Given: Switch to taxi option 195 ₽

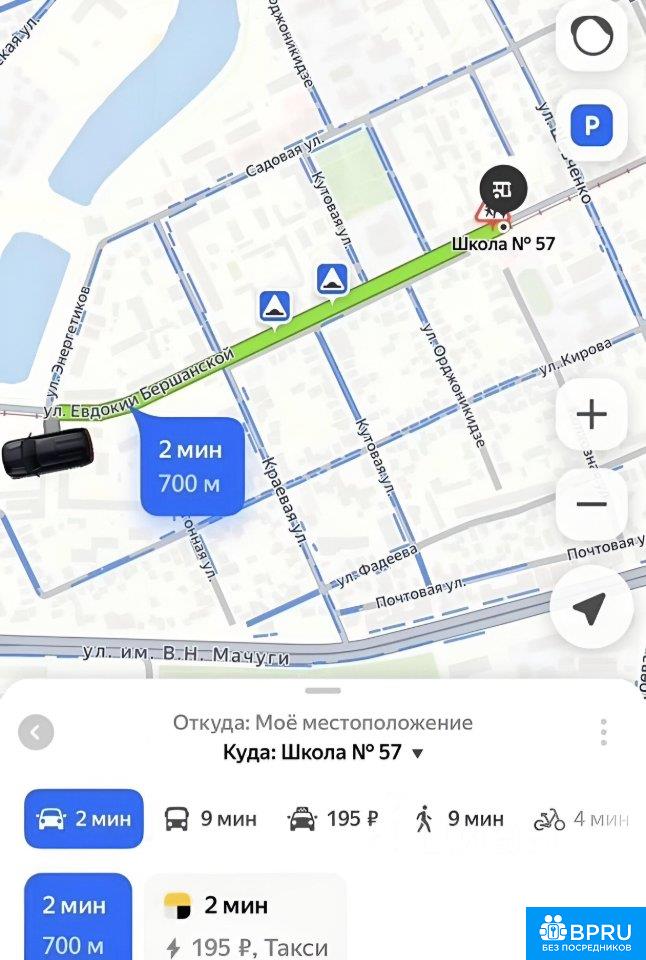Looking at the screenshot, I should [333, 819].
